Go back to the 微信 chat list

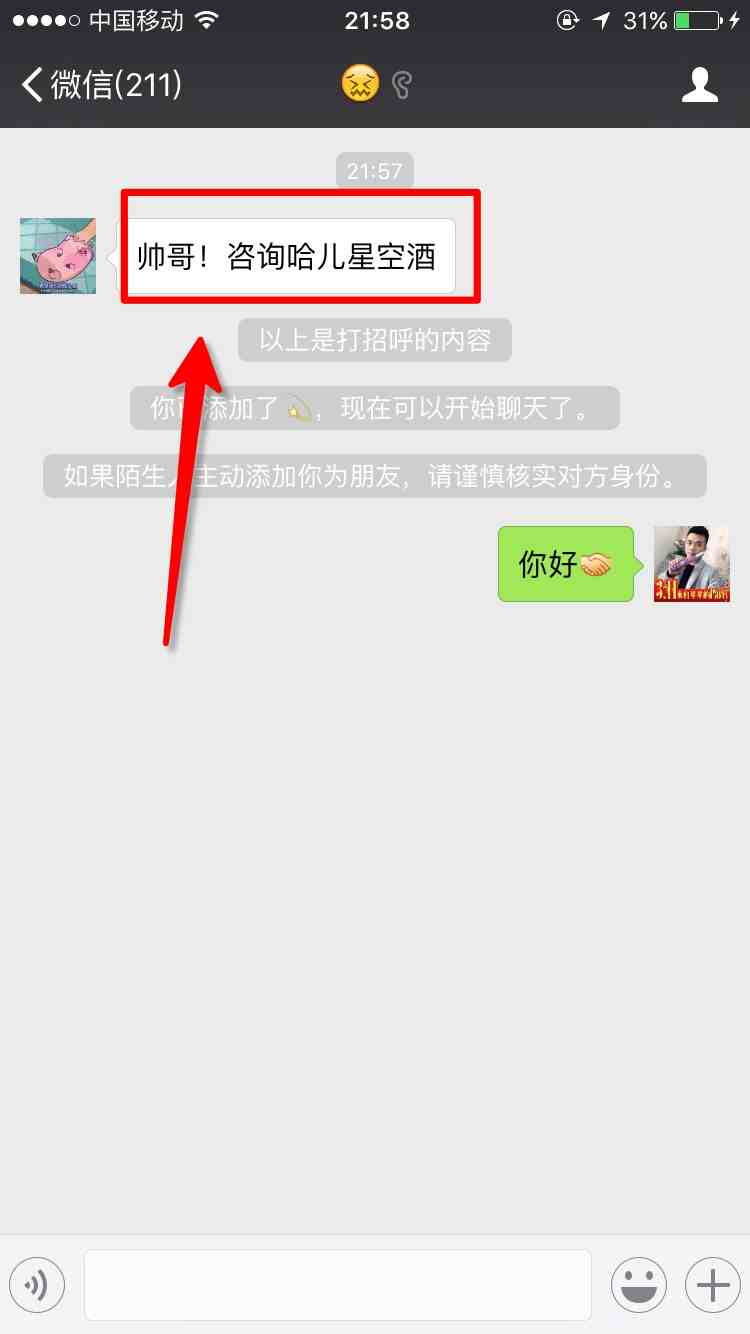point(100,85)
